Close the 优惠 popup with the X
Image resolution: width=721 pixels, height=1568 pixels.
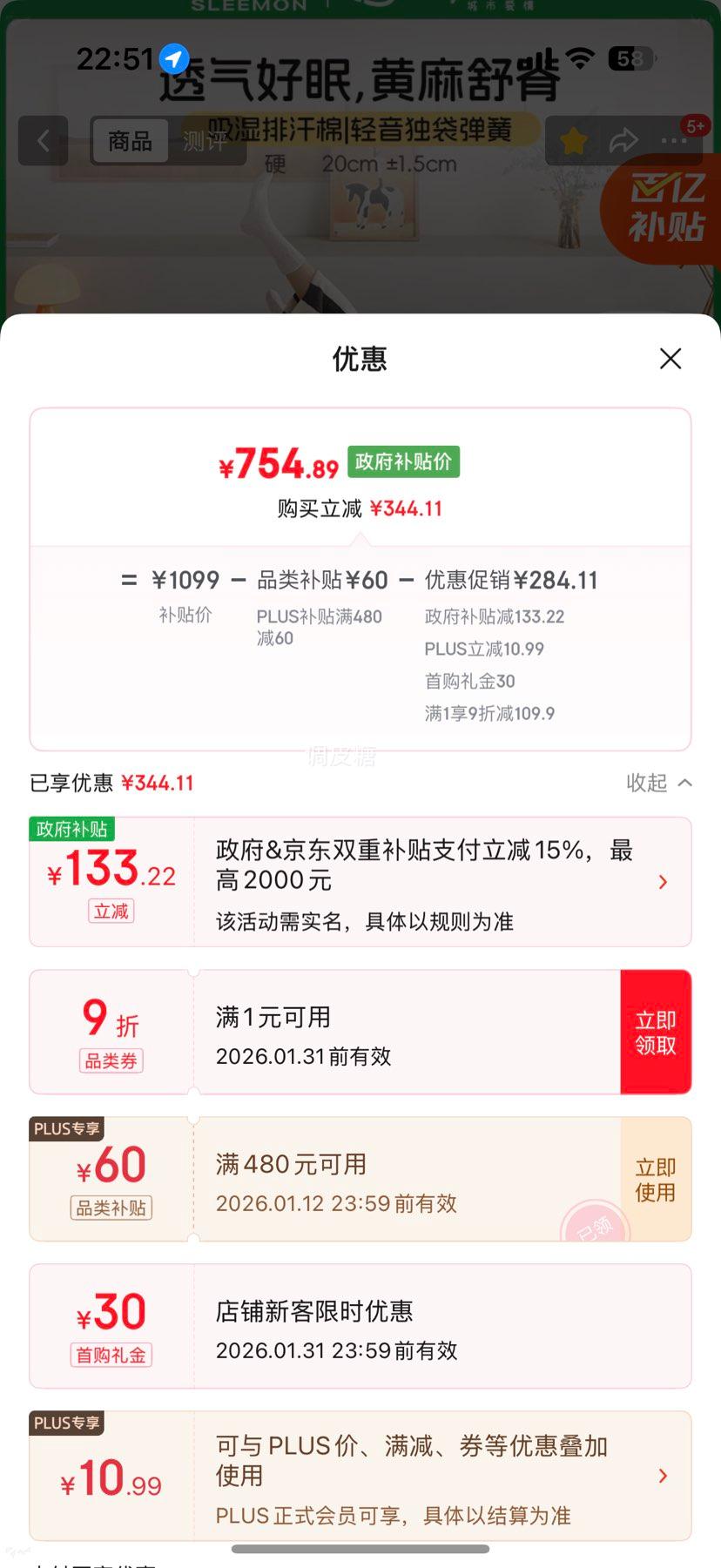[670, 359]
